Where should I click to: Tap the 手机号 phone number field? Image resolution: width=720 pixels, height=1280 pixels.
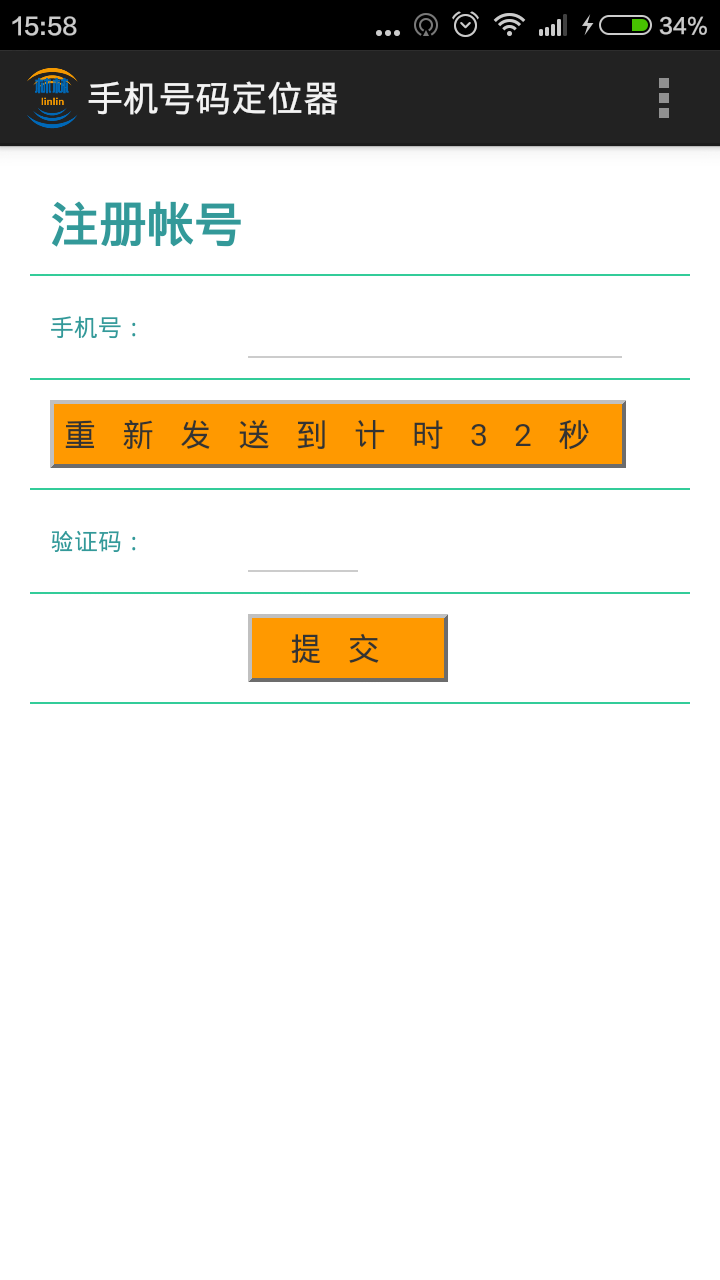[434, 334]
